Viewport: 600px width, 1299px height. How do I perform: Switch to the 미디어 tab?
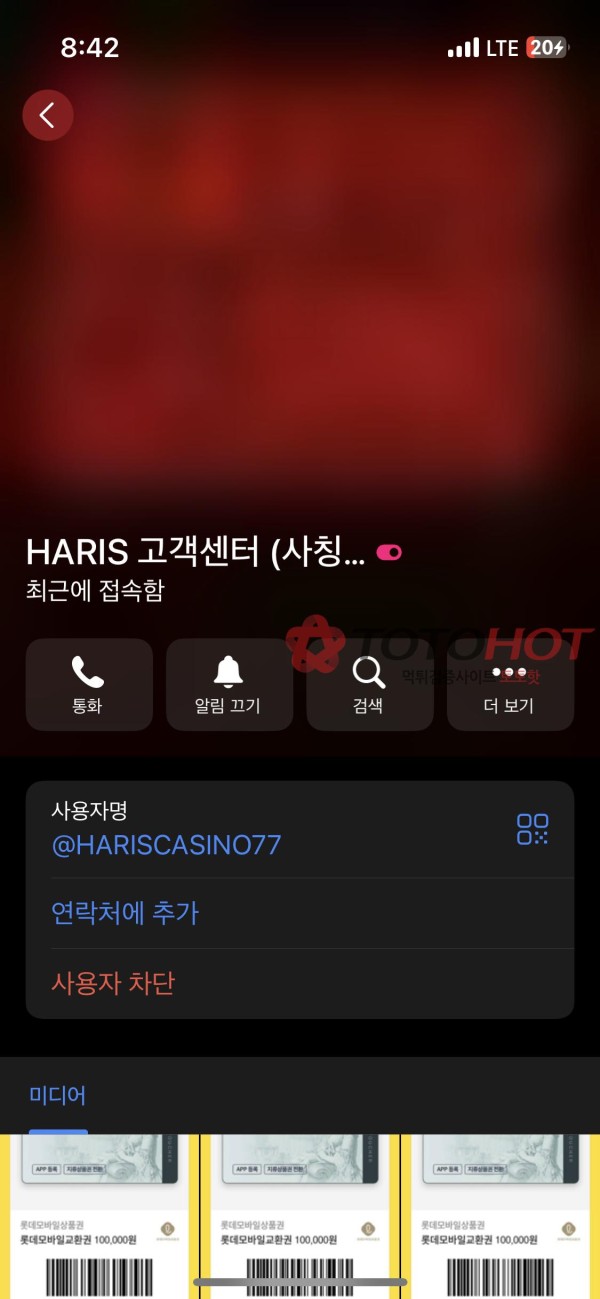click(x=57, y=1095)
